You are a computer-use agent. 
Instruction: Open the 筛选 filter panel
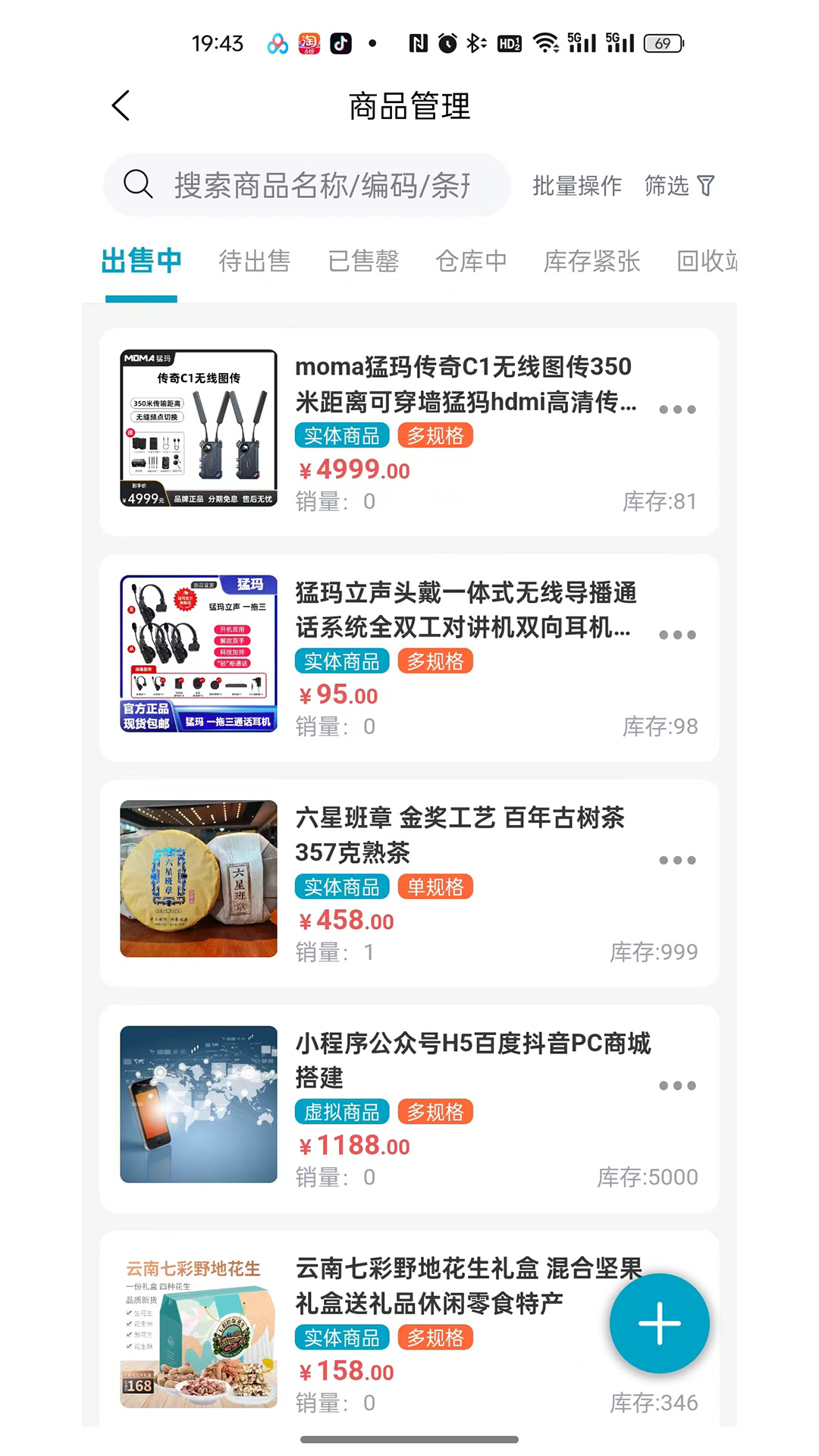point(665,184)
